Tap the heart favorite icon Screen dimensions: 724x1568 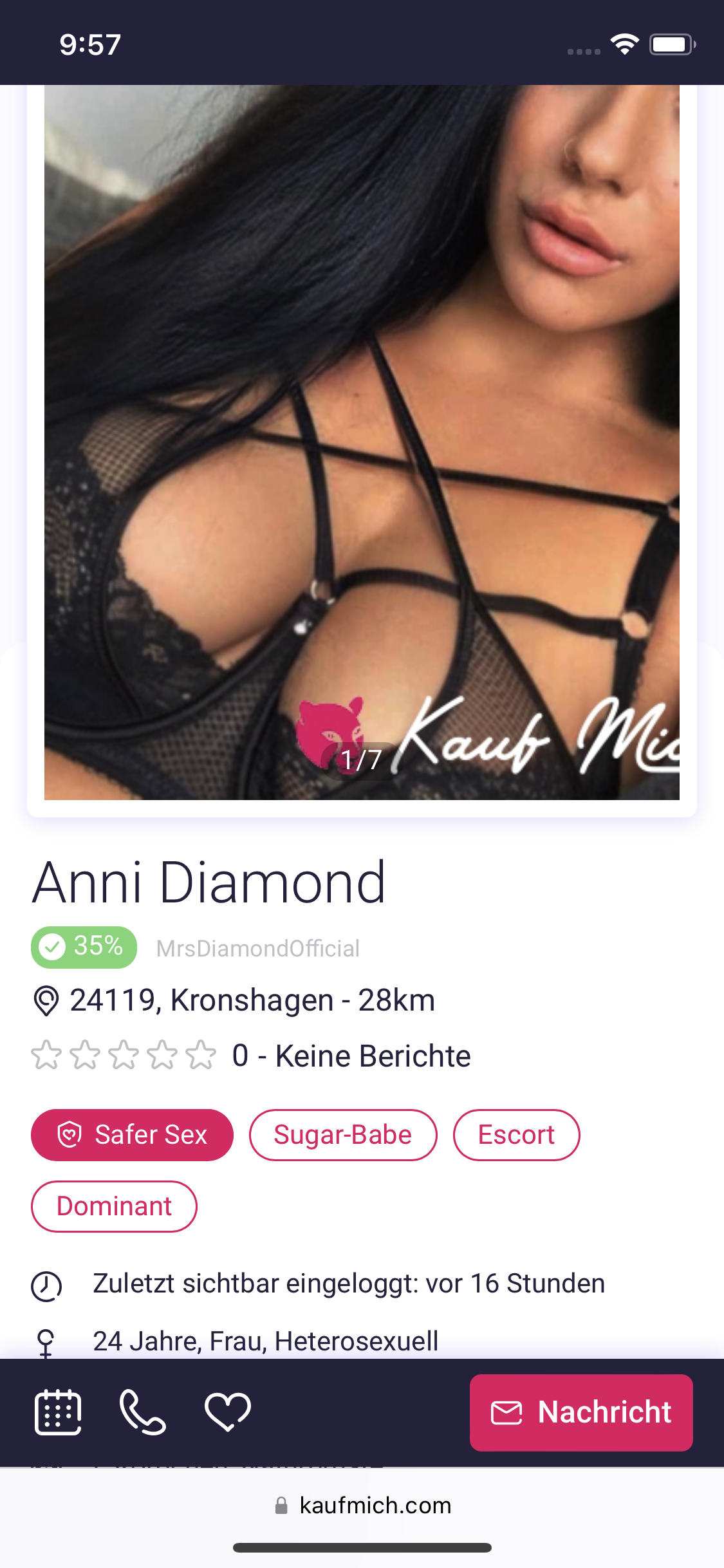[x=228, y=1412]
